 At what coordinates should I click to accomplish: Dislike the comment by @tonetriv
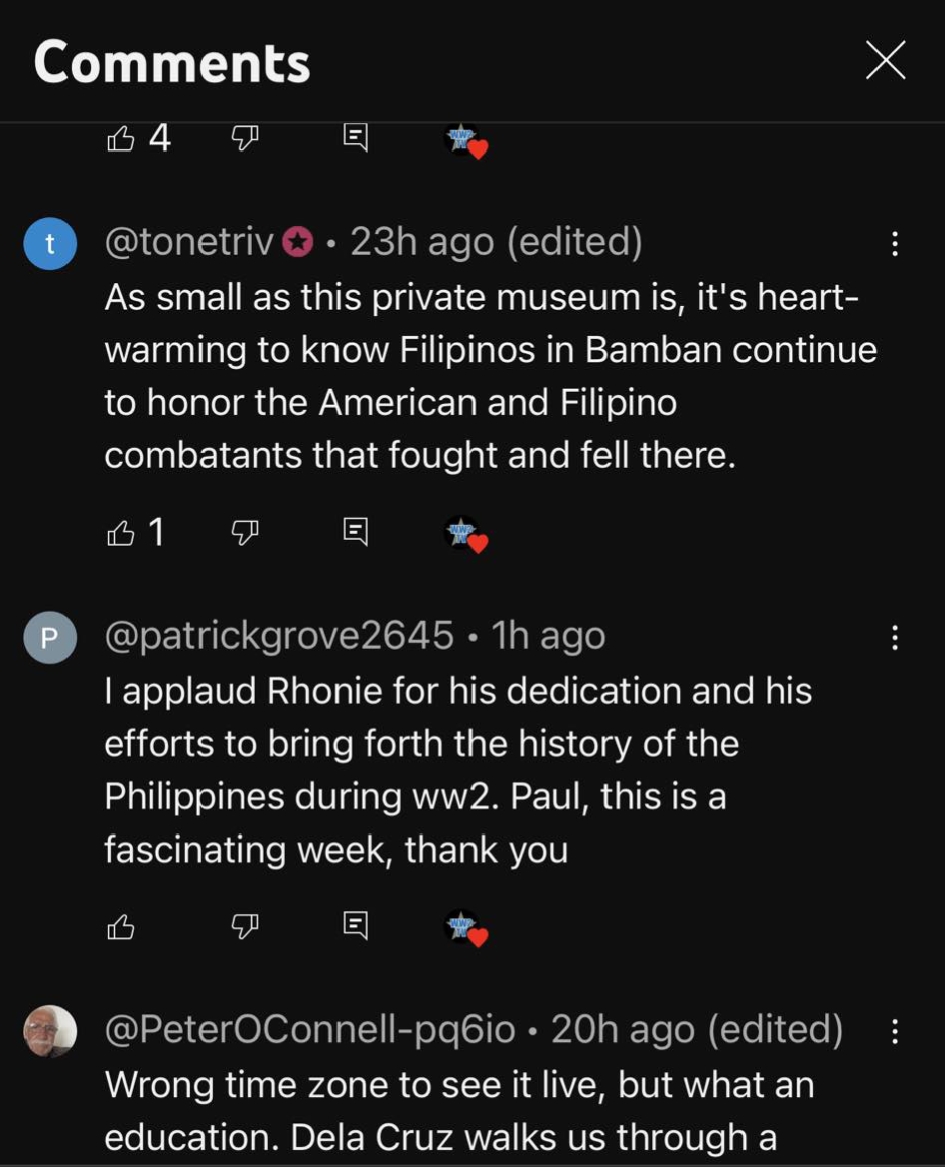[244, 533]
